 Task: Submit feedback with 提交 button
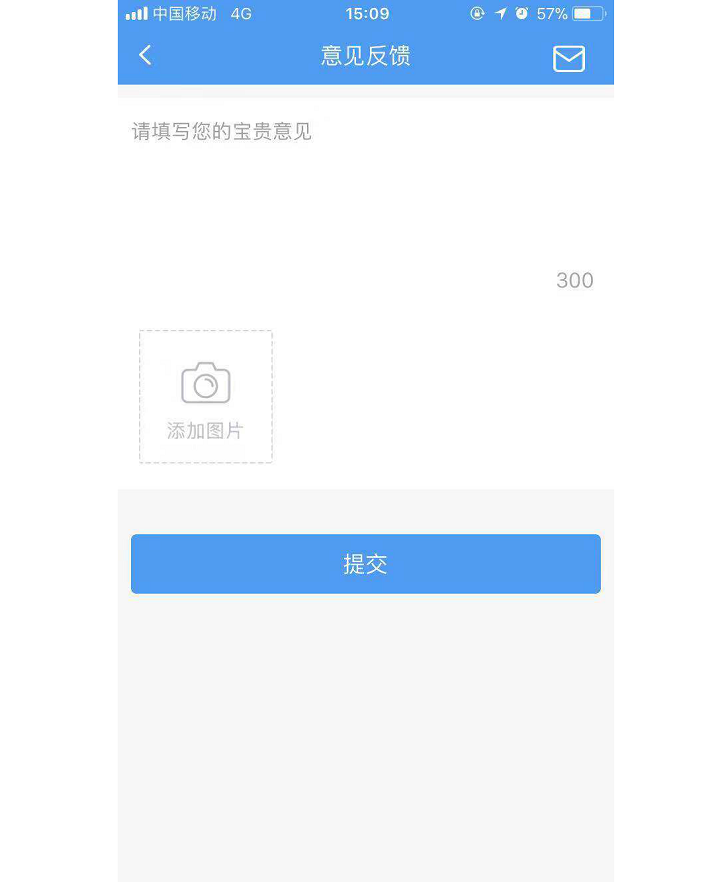pyautogui.click(x=365, y=564)
